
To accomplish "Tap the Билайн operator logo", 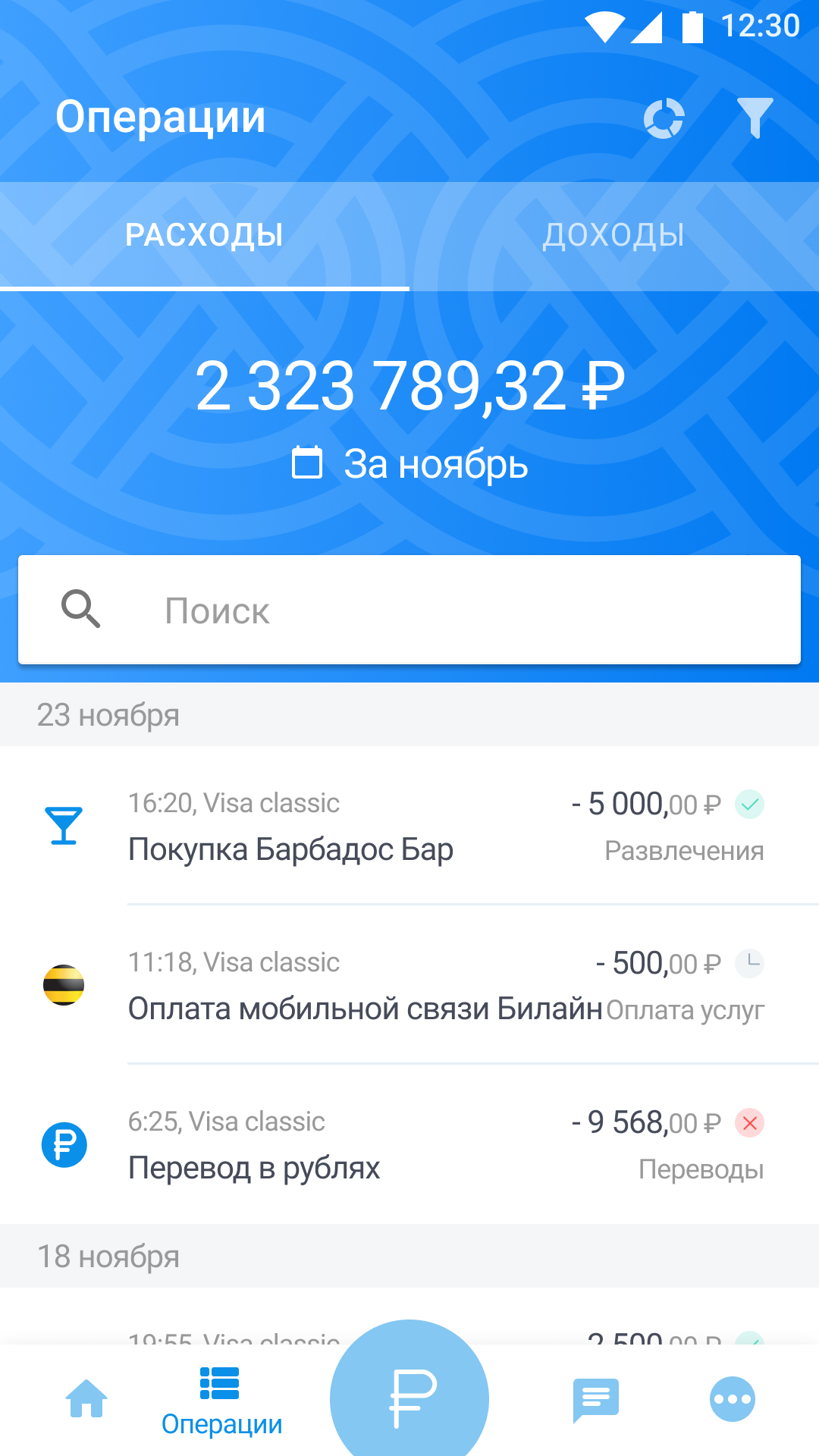I will (64, 984).
